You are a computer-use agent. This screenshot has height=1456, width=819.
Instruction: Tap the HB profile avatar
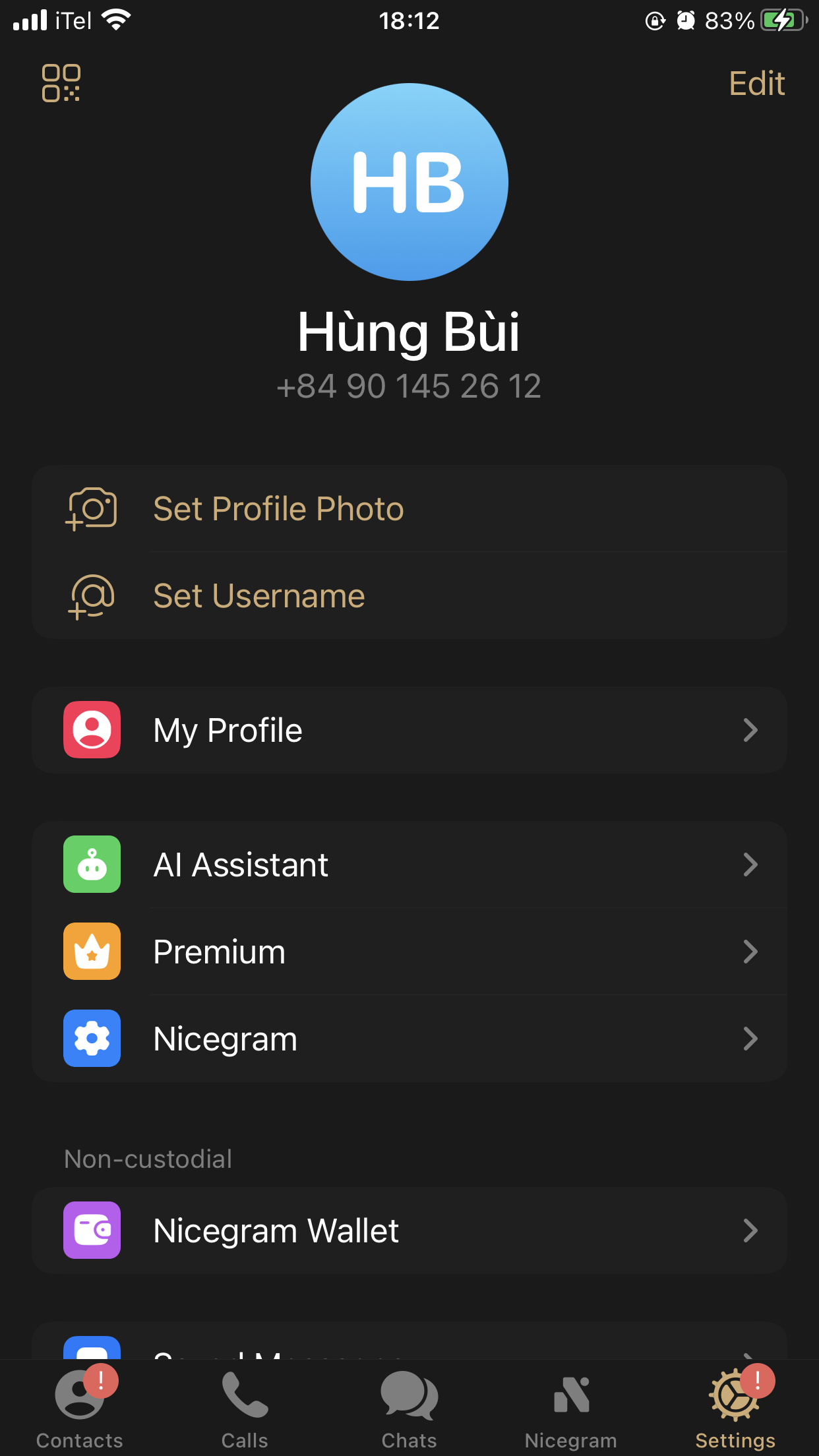[x=409, y=182]
